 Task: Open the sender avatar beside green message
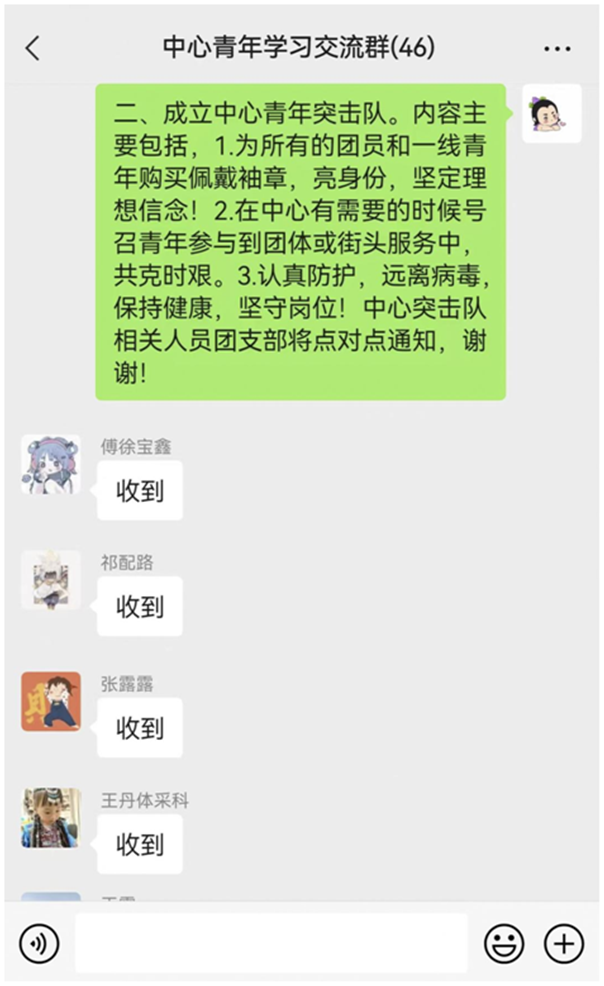click(x=551, y=113)
